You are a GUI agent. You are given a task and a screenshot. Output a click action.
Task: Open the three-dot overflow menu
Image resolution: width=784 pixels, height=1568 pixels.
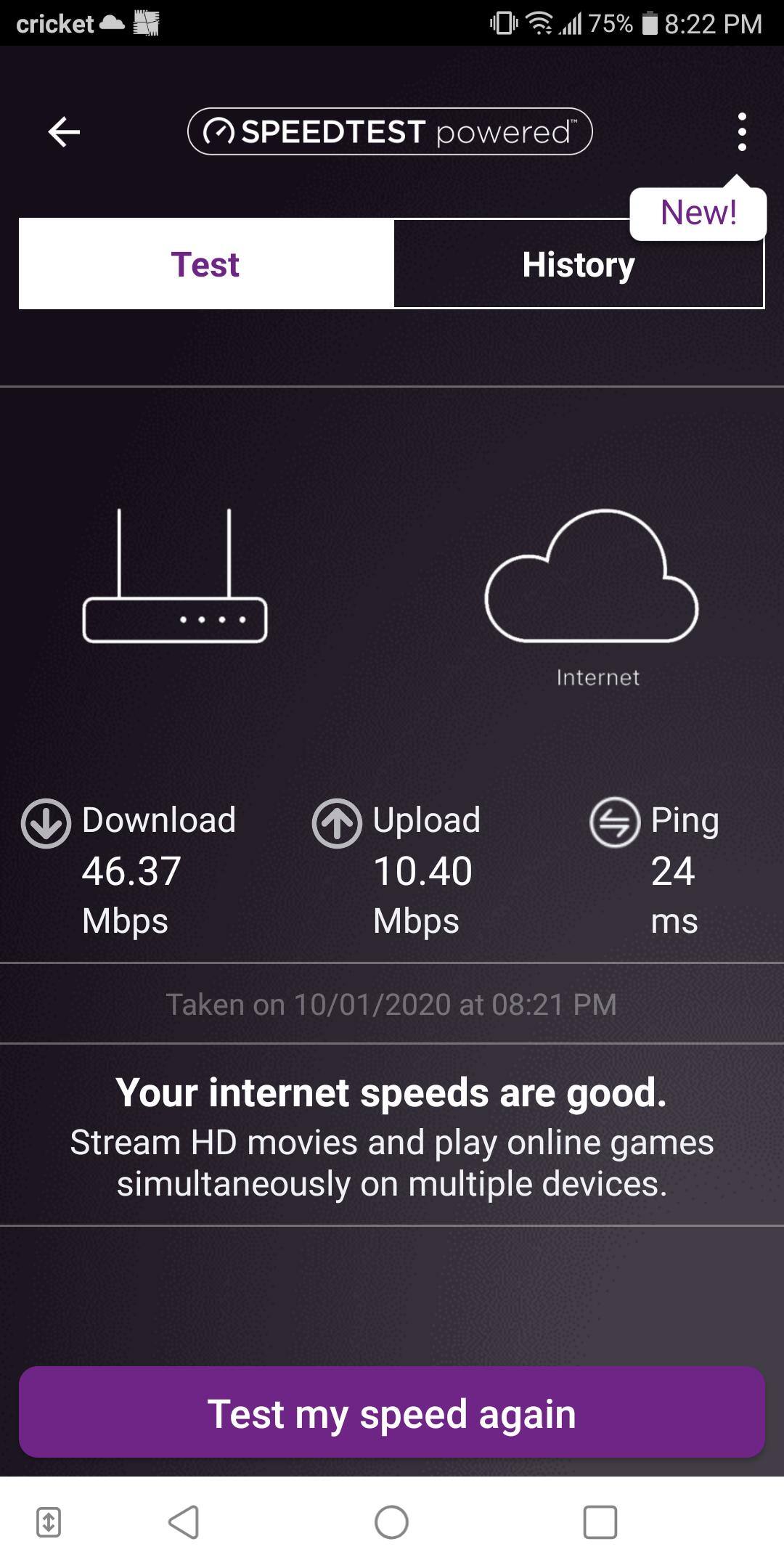click(741, 132)
